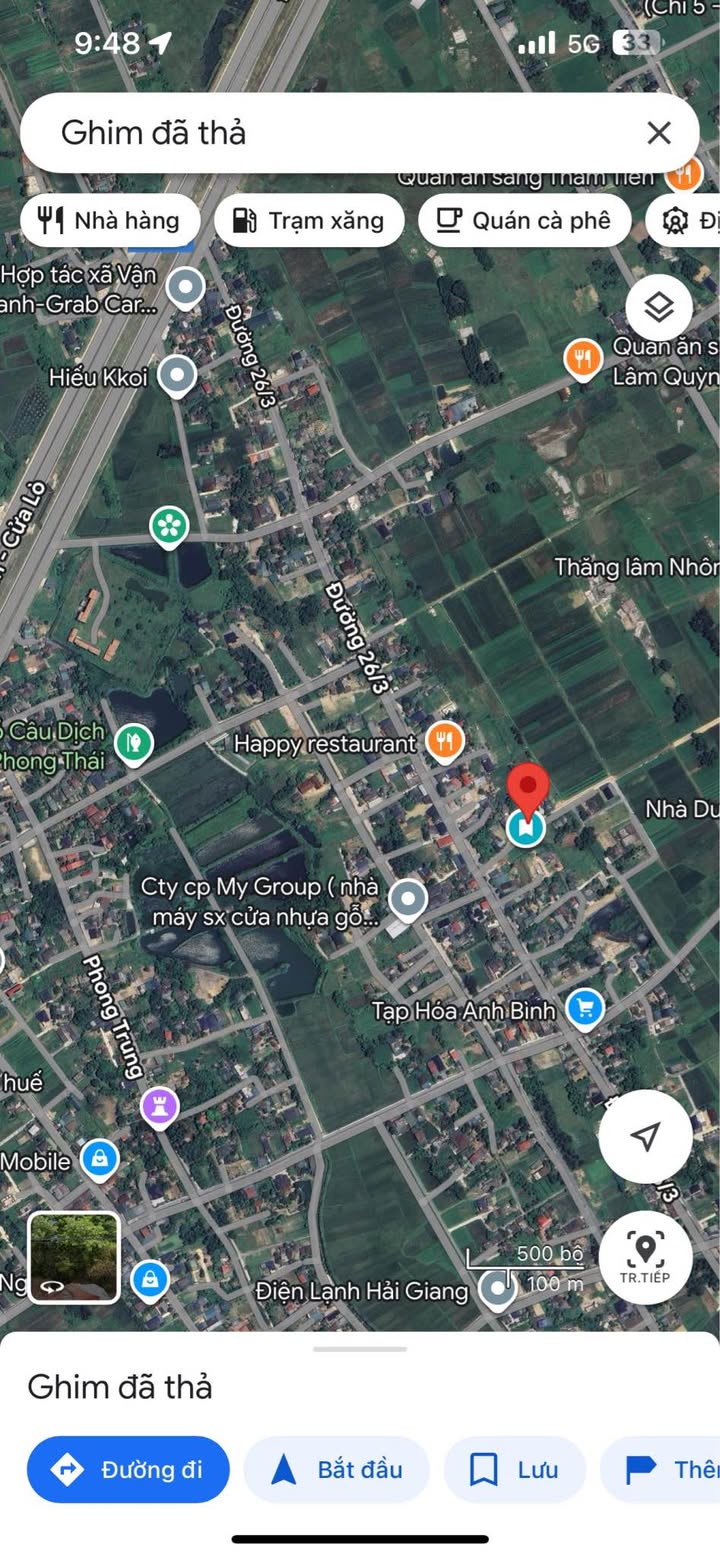This screenshot has height=1557, width=720.
Task: Open the Cty cp My Group marker
Action: [407, 899]
